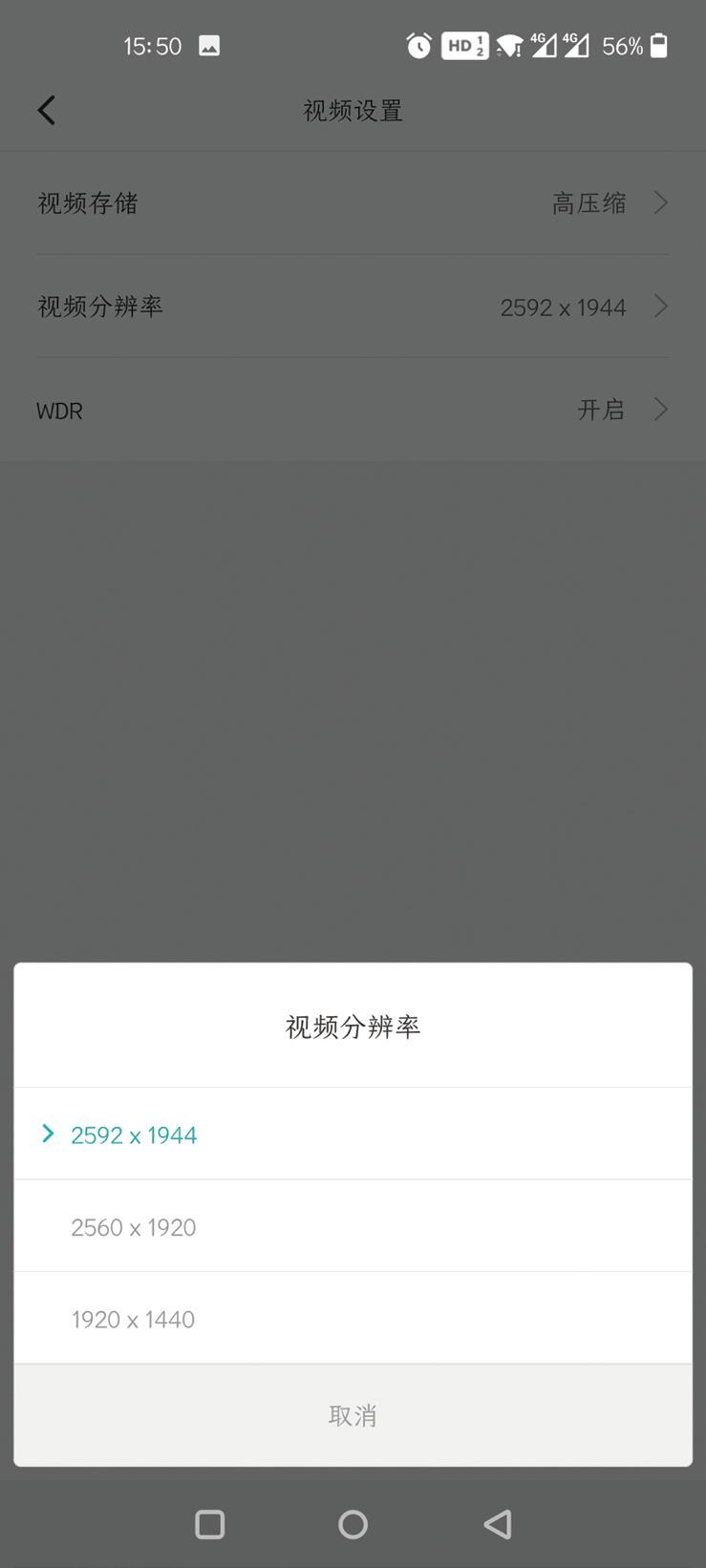
Task: Tap the 高压缩 value label
Action: click(x=589, y=203)
